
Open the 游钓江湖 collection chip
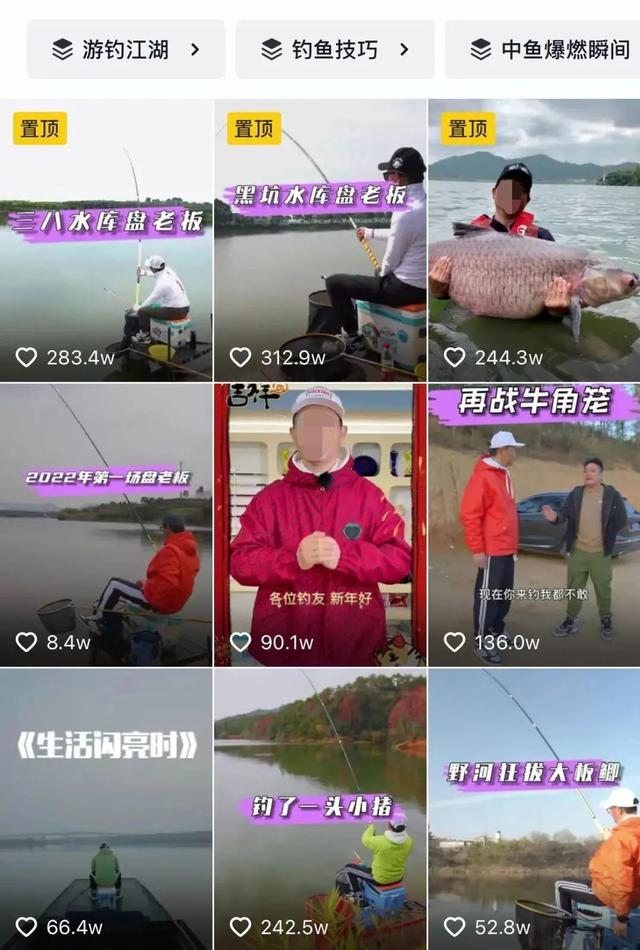tap(125, 49)
